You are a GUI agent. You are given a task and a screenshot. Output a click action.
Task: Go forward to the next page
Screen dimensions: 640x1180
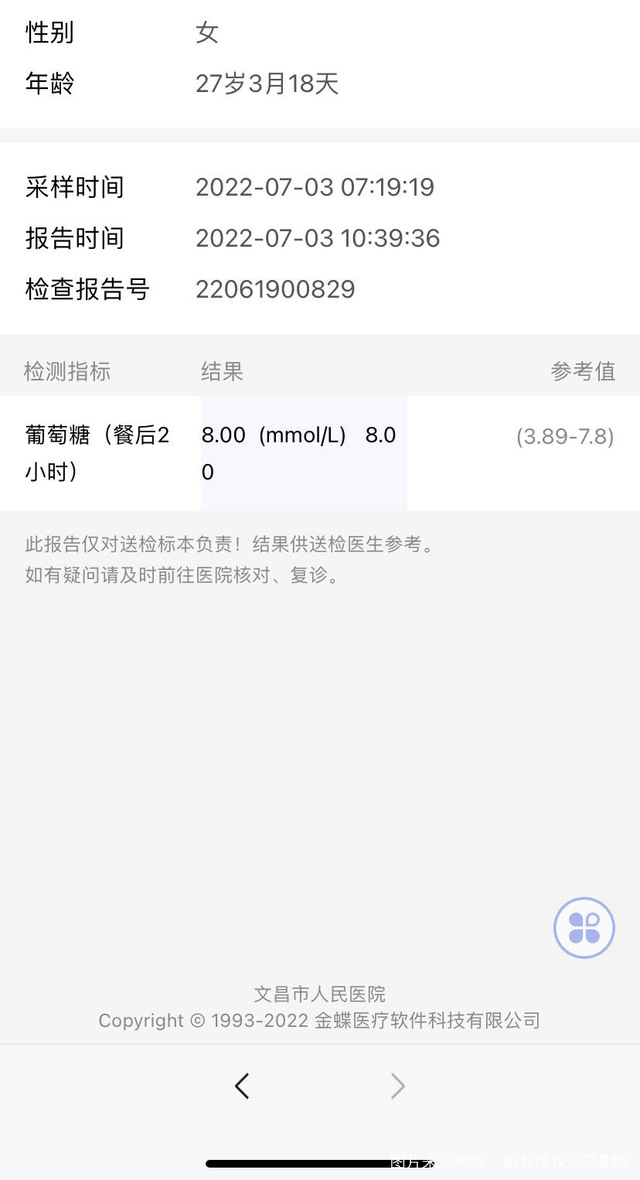point(398,1086)
